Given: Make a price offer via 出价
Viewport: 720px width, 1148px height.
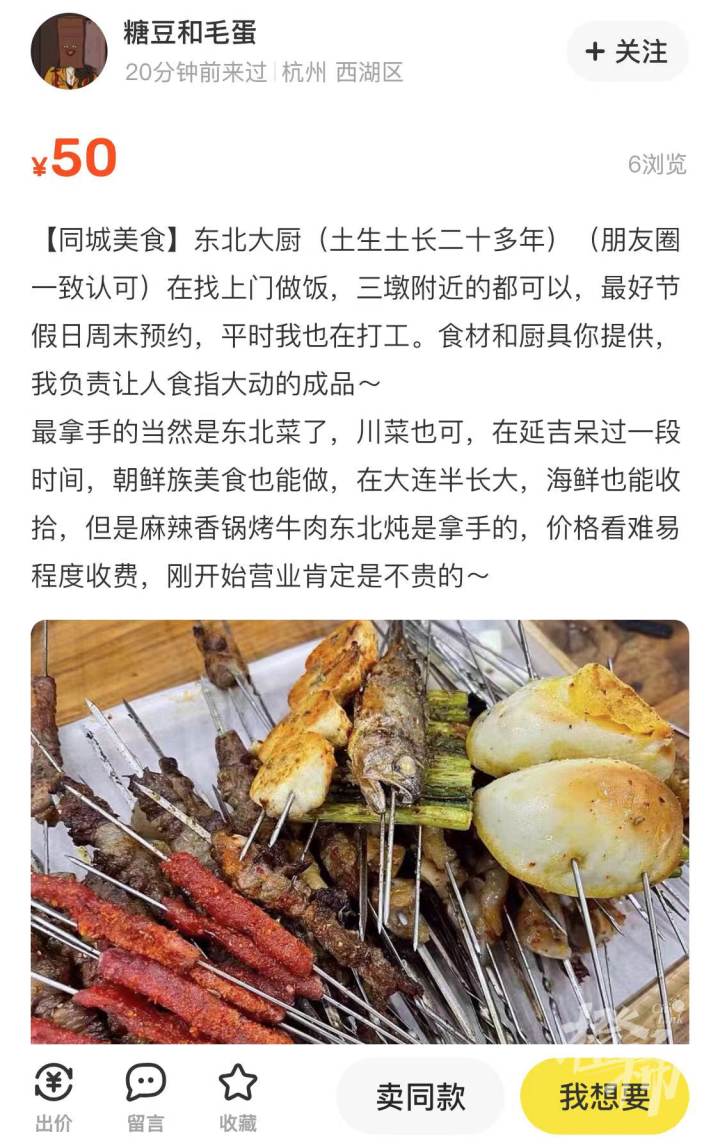Looking at the screenshot, I should tap(53, 1096).
